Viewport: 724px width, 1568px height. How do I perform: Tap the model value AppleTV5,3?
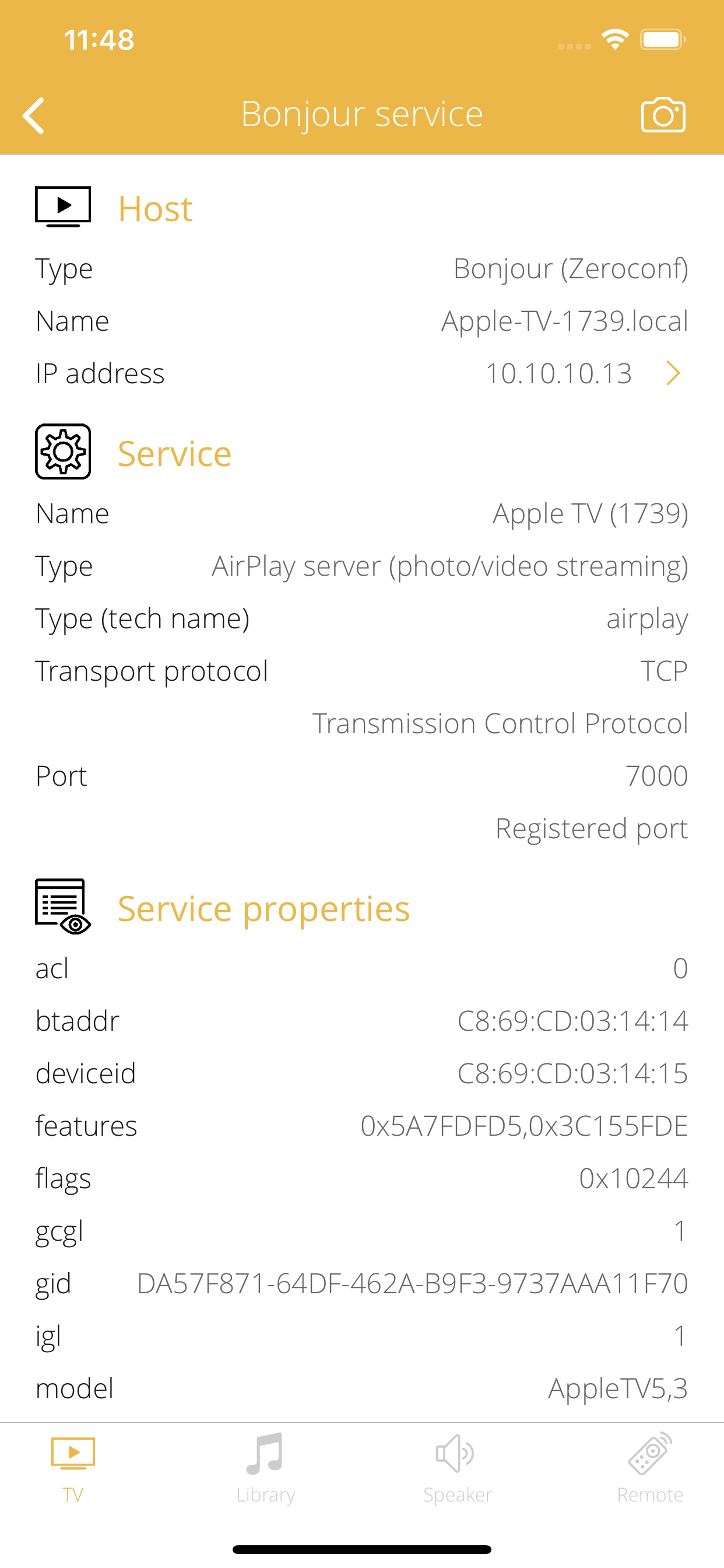click(x=618, y=1388)
